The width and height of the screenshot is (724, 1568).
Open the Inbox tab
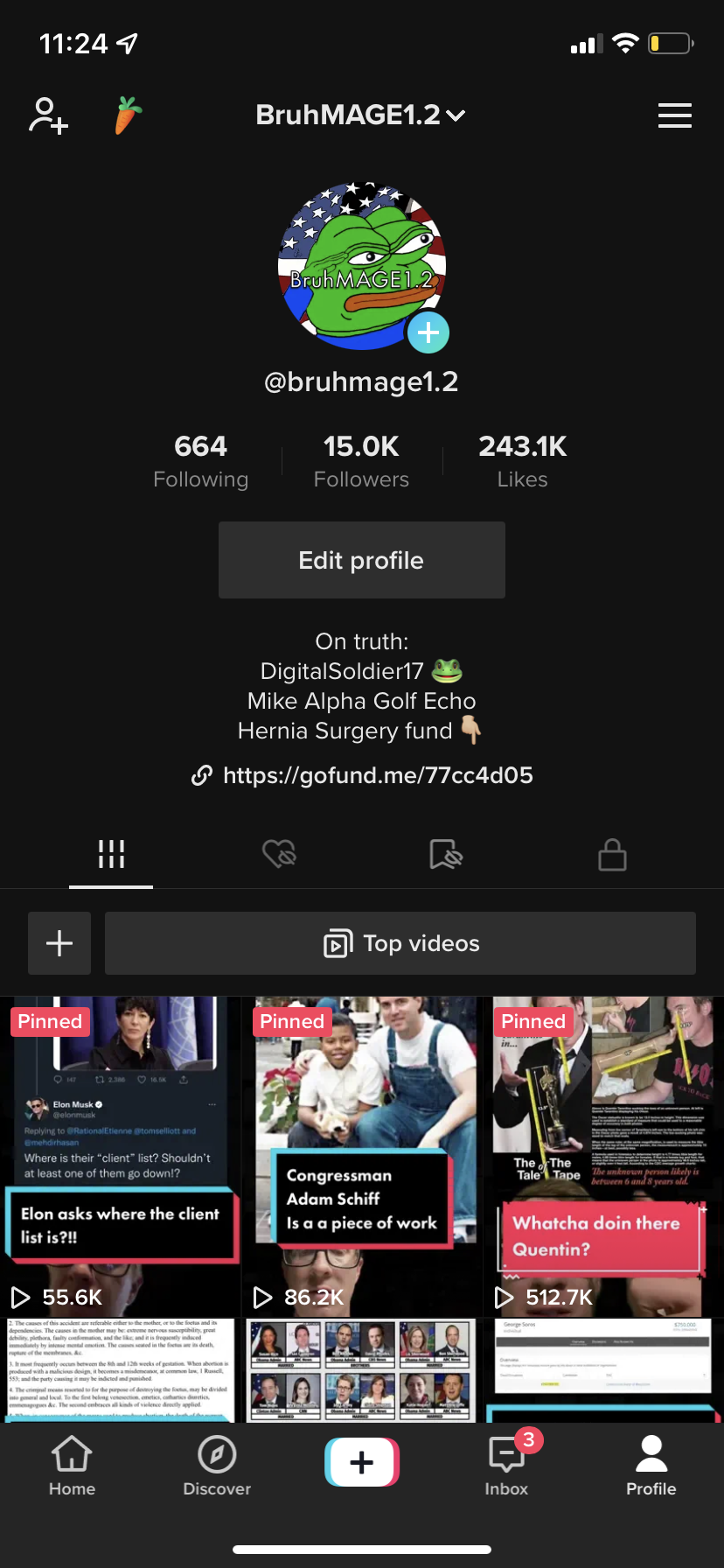pos(507,1466)
